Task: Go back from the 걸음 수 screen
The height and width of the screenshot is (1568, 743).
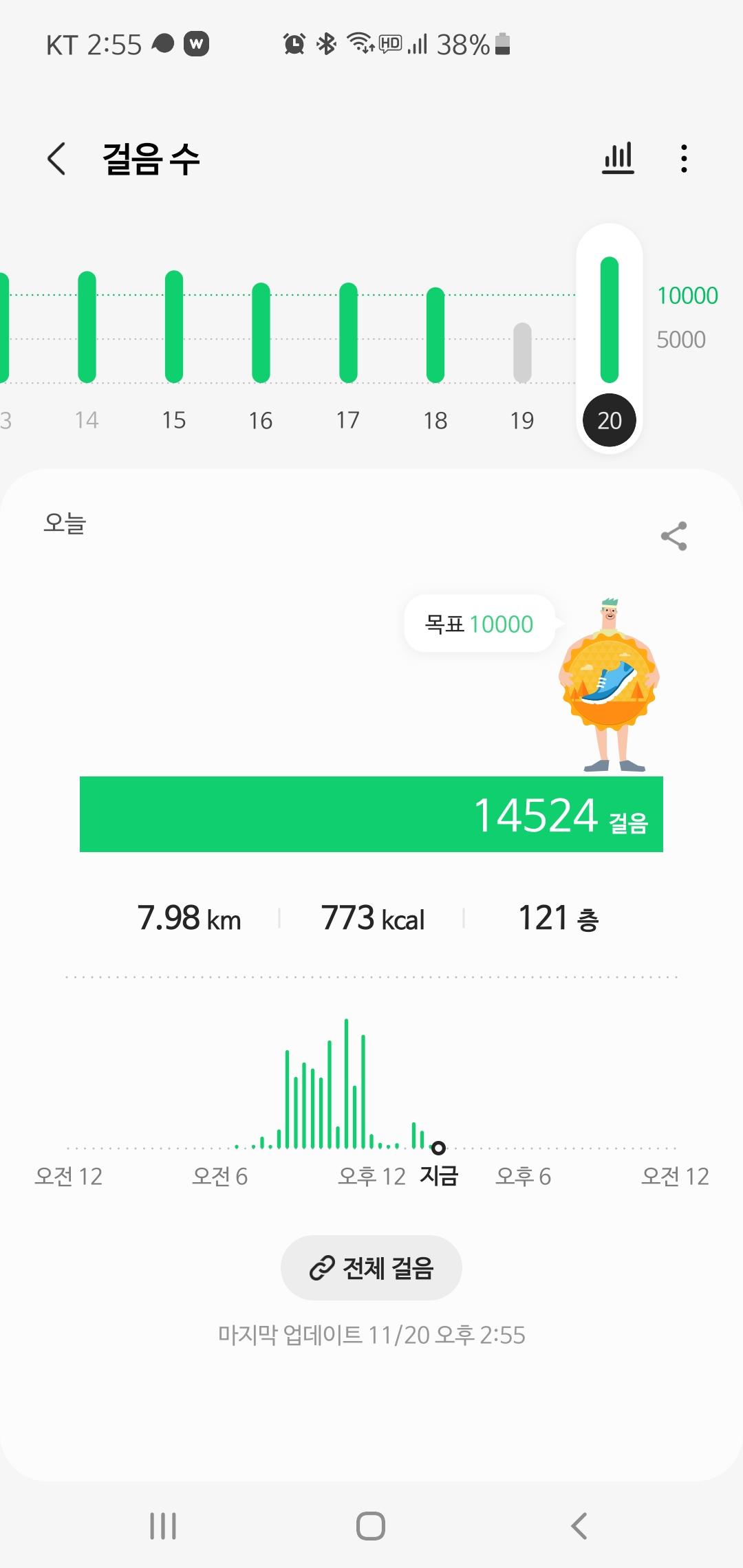Action: click(x=56, y=159)
